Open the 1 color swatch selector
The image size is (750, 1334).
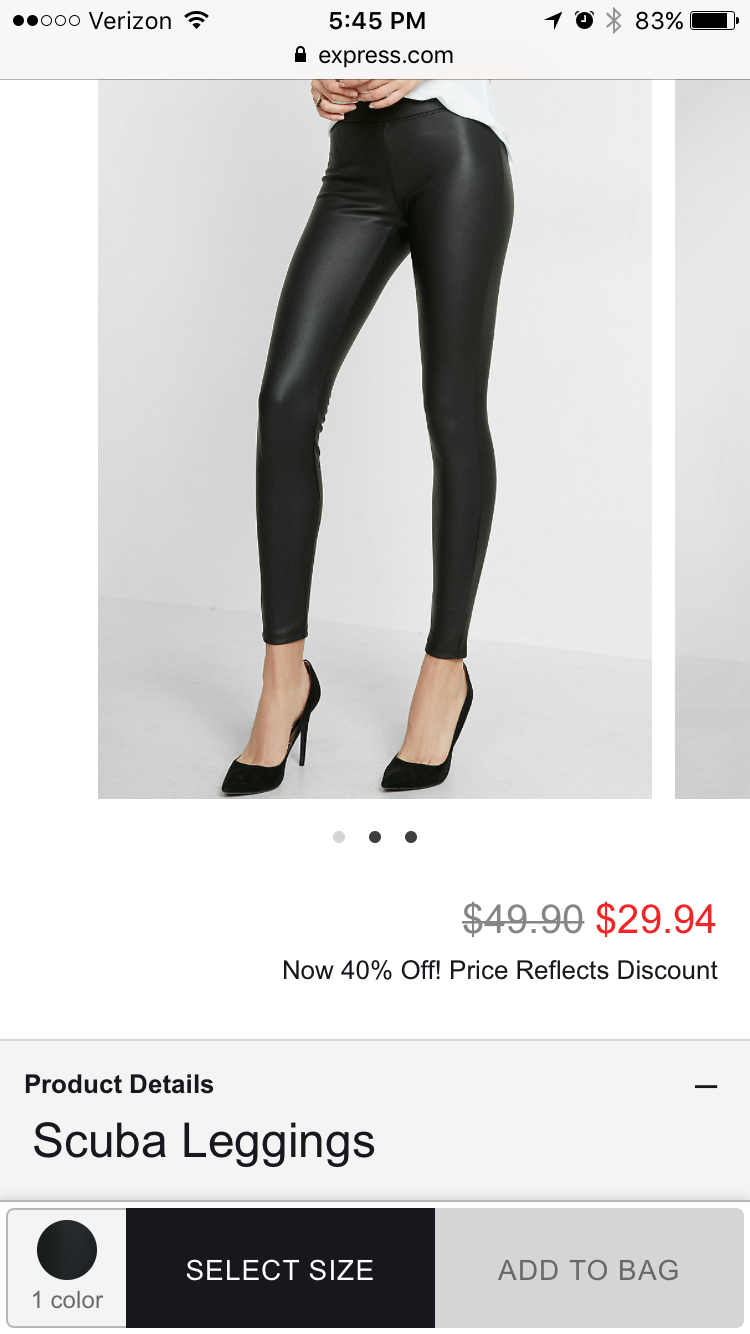tap(67, 1268)
